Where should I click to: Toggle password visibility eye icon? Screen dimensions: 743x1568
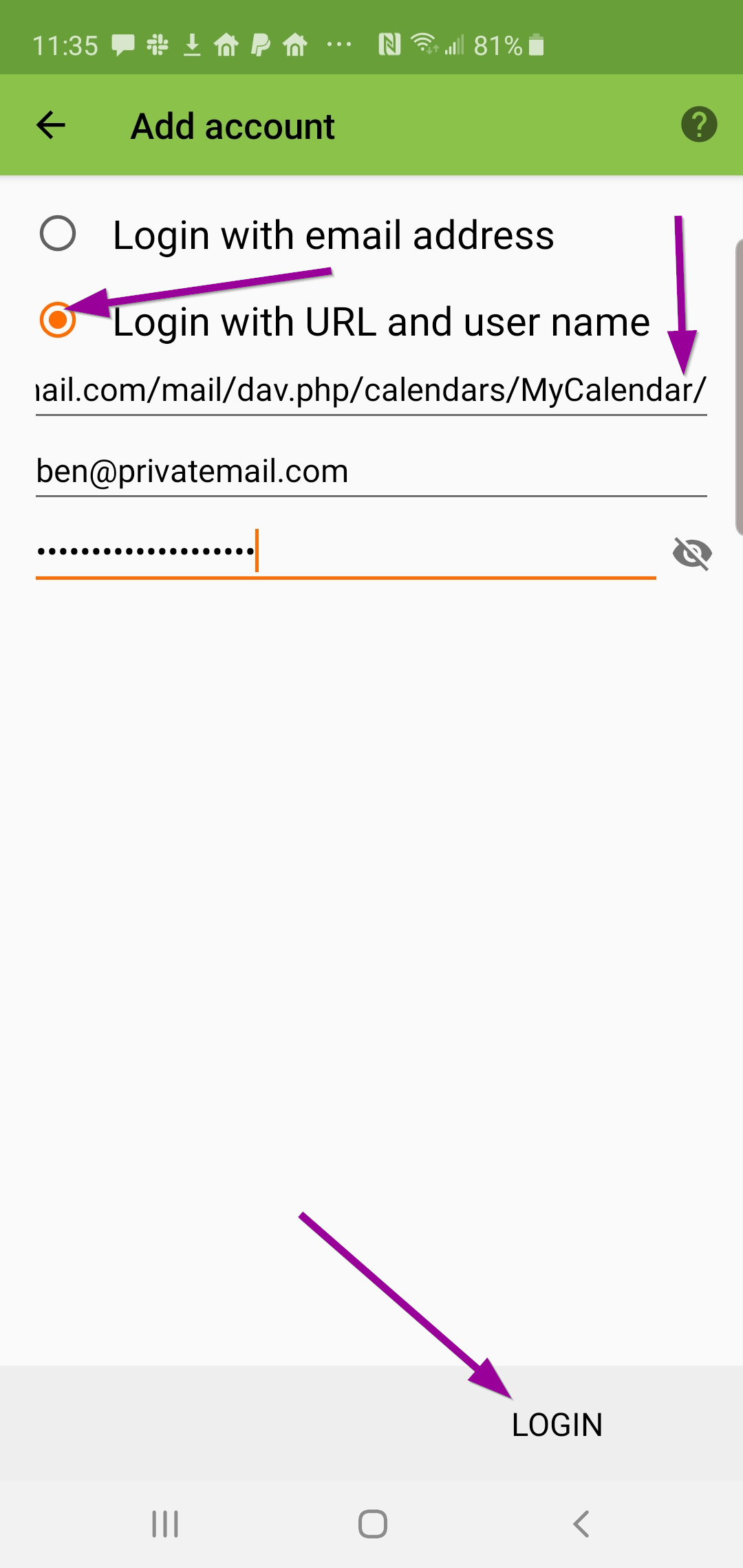click(692, 553)
